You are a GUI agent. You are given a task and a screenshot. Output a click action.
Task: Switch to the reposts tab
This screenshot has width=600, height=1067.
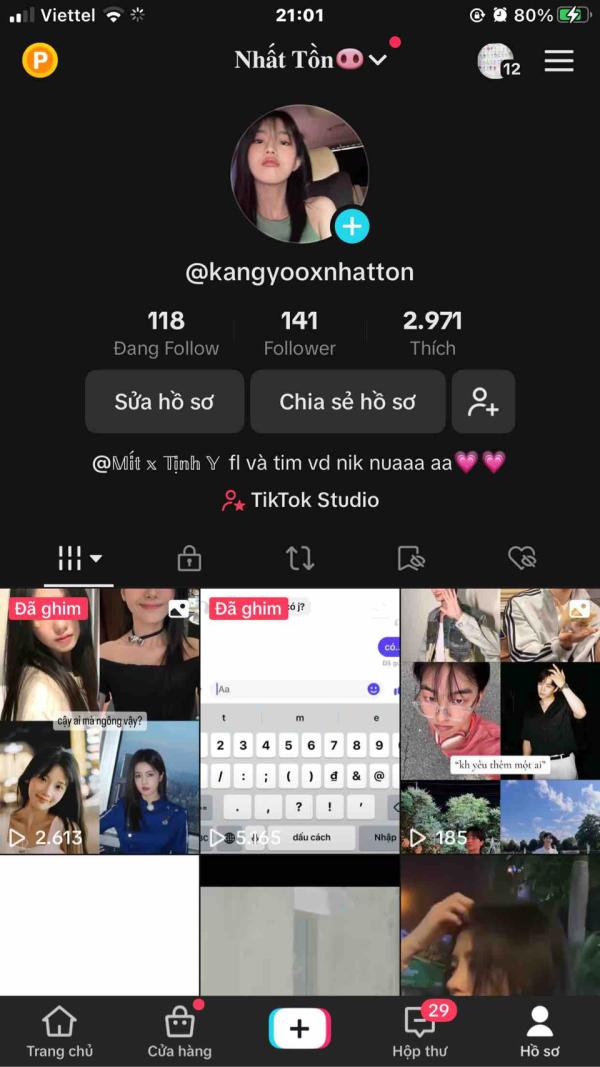tap(300, 558)
